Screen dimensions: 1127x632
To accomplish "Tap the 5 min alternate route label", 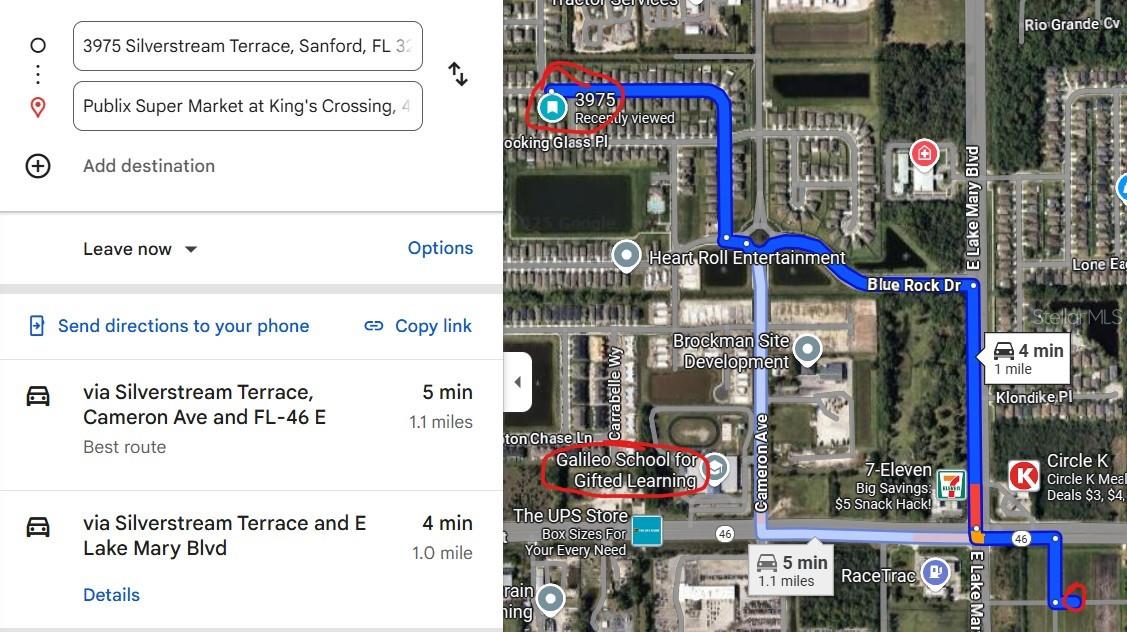I will click(x=792, y=570).
